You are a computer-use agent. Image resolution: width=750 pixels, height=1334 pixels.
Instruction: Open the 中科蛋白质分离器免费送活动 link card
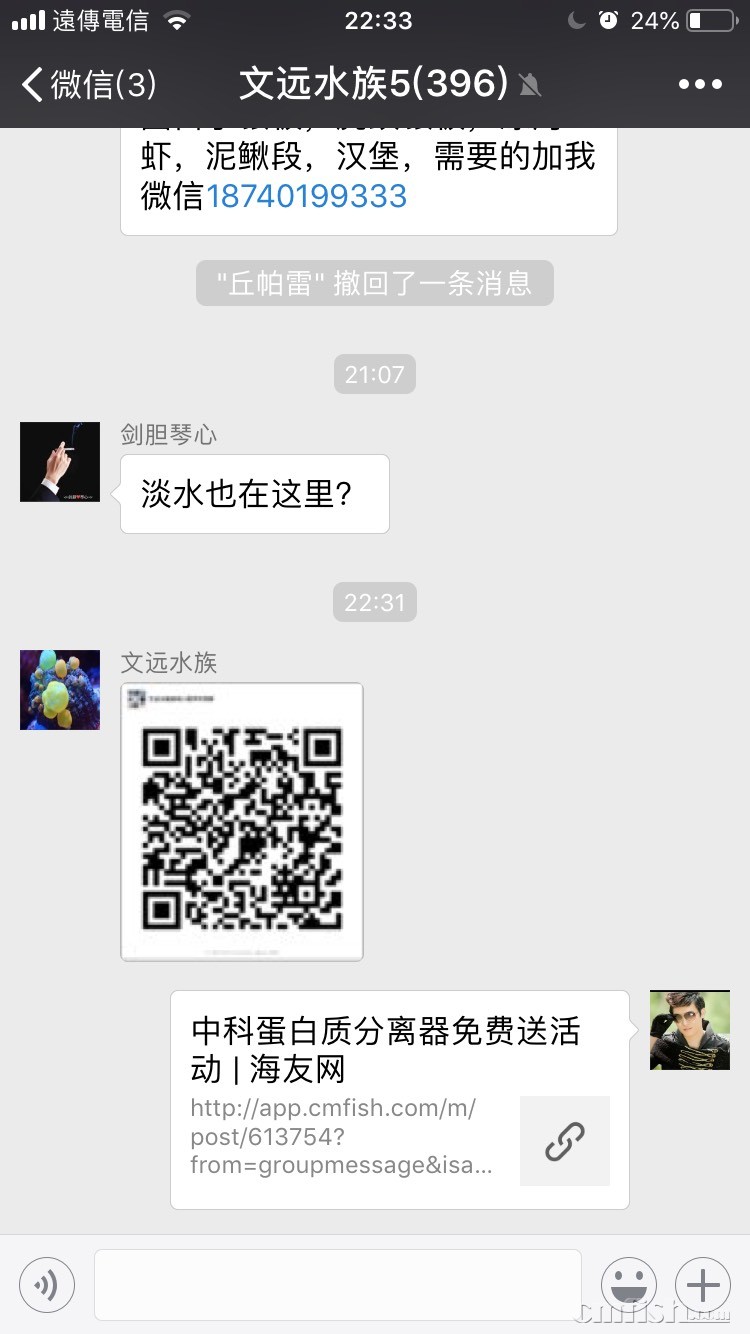coord(400,1099)
